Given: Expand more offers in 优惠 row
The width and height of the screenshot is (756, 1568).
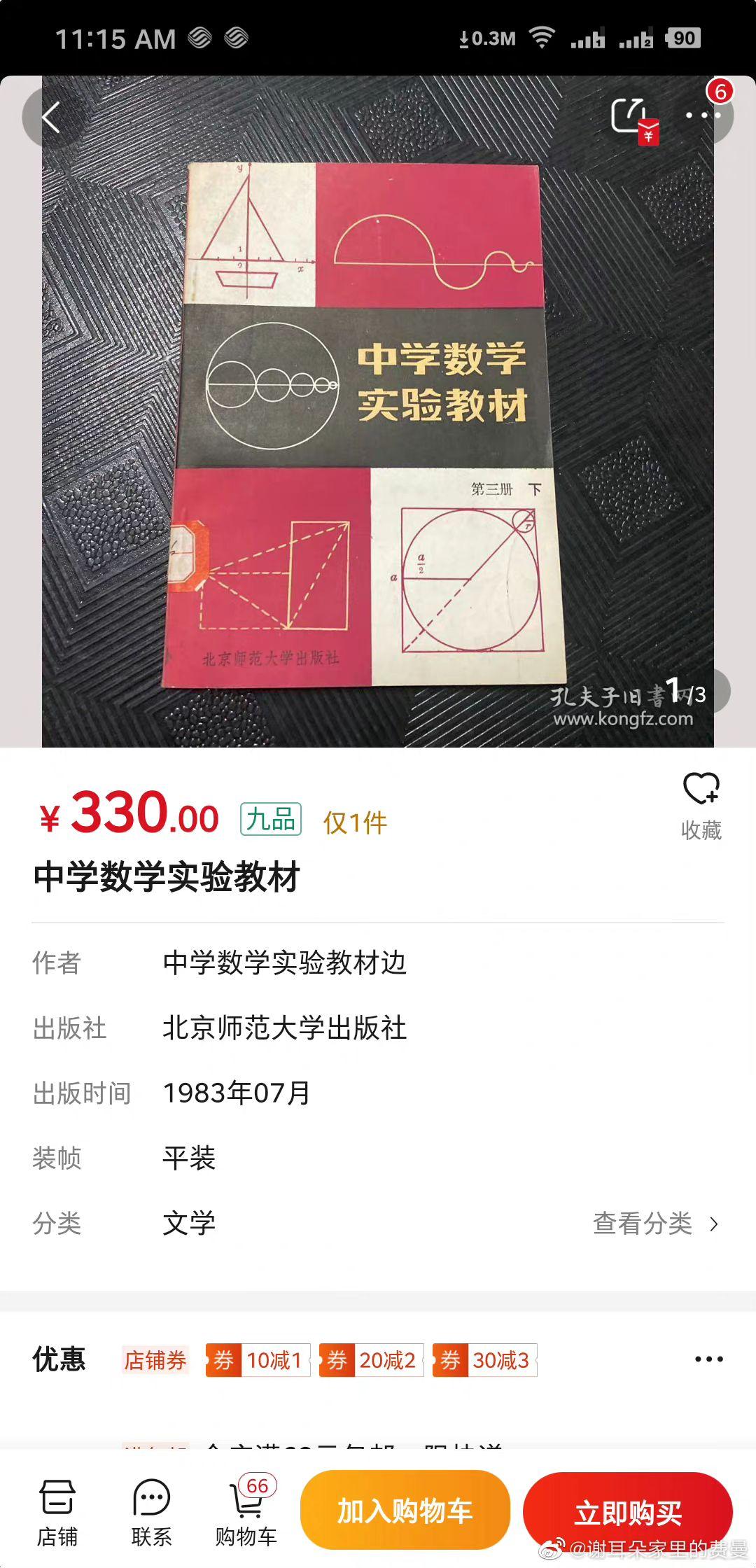Looking at the screenshot, I should click(x=708, y=1359).
